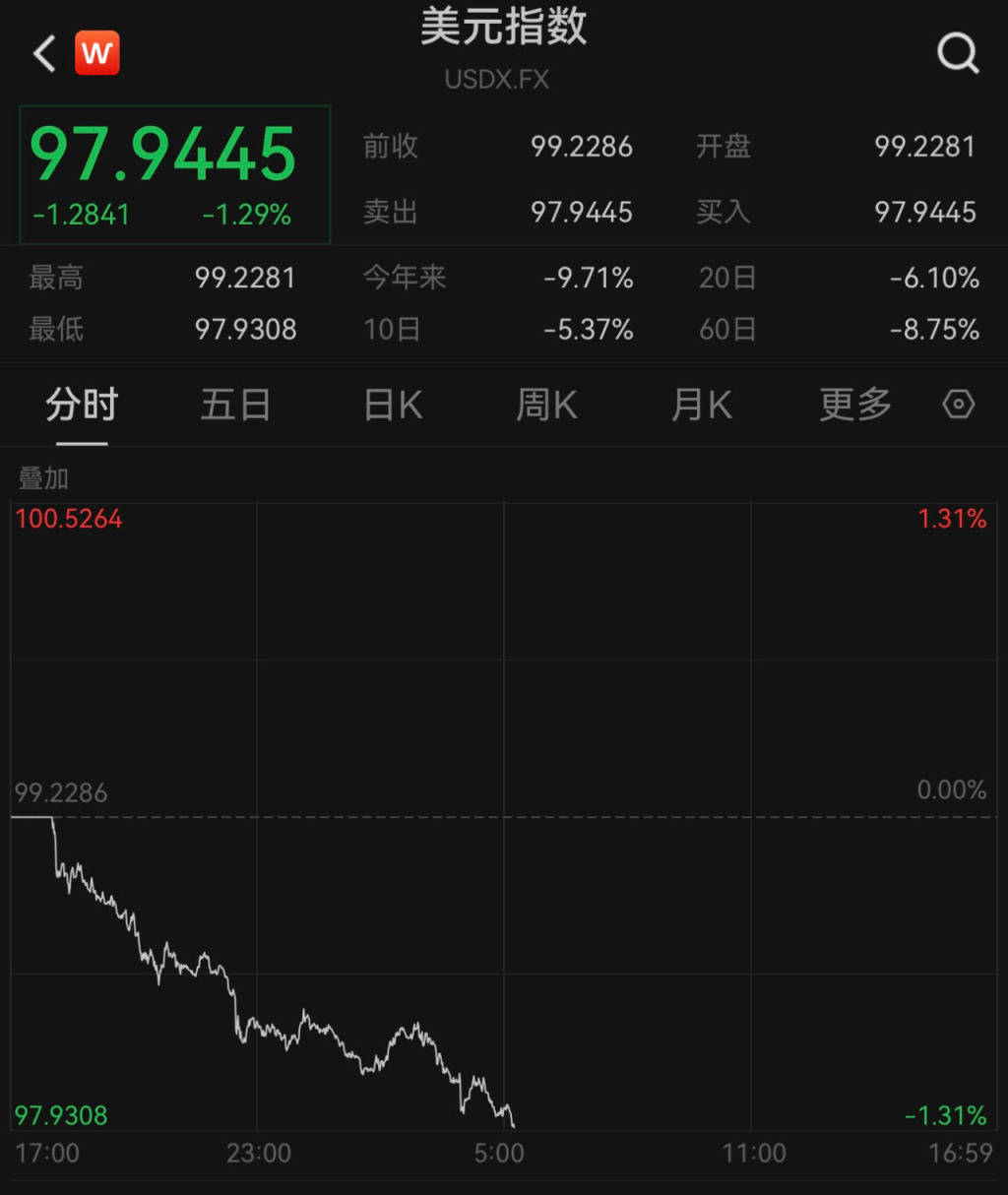
Task: Click the USDX.FX instrument code subtitle
Action: pyautogui.click(x=498, y=80)
